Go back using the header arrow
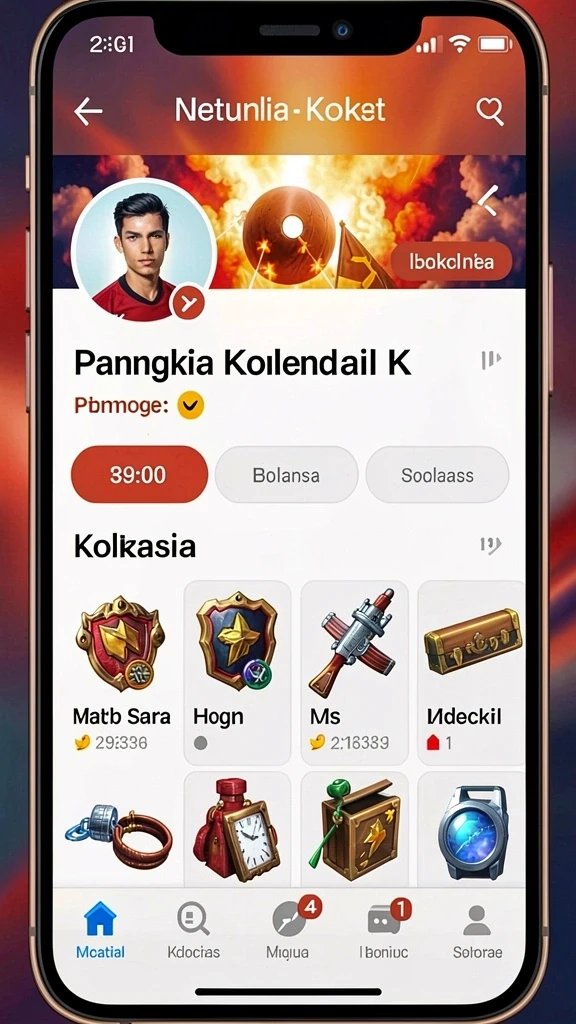This screenshot has width=576, height=1024. point(88,112)
